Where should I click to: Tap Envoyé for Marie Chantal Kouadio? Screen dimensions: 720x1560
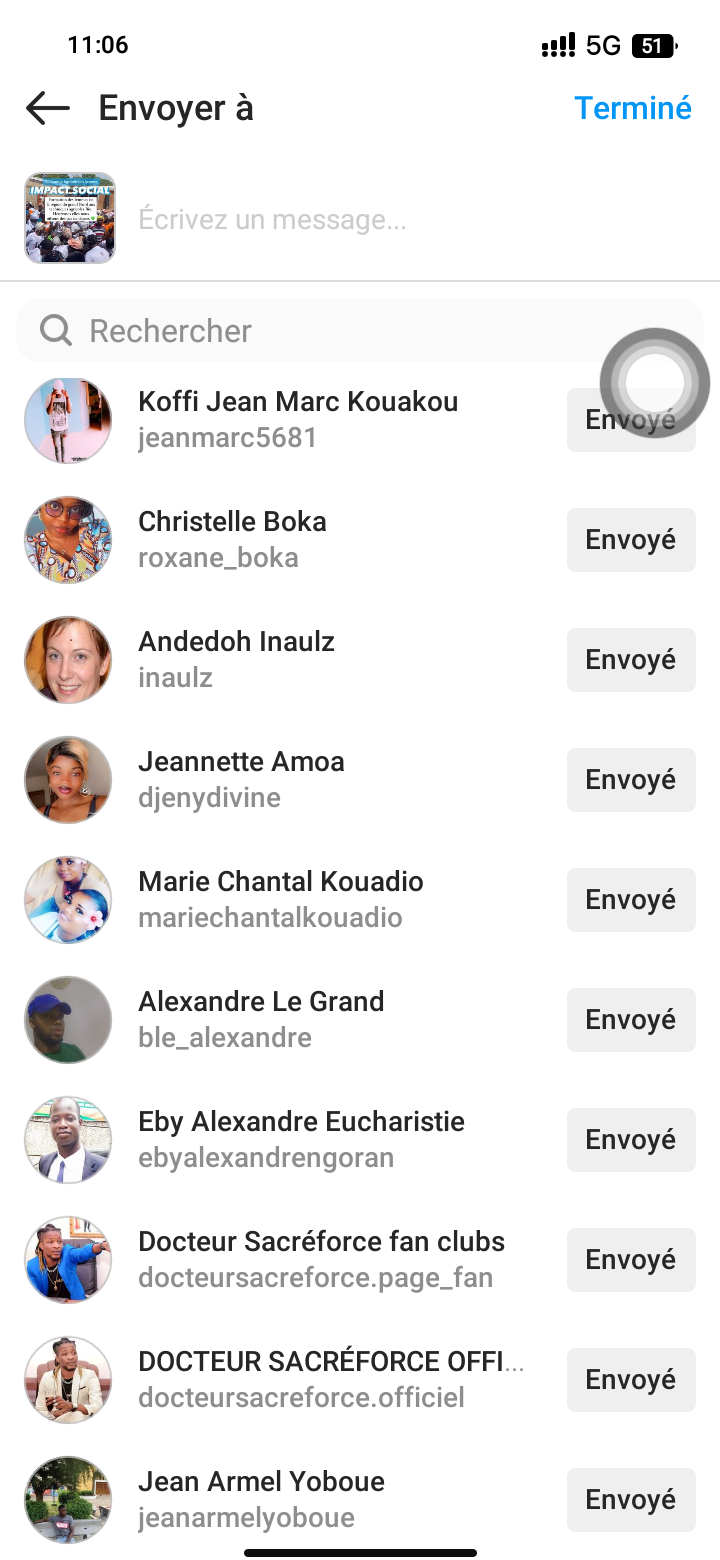tap(631, 900)
